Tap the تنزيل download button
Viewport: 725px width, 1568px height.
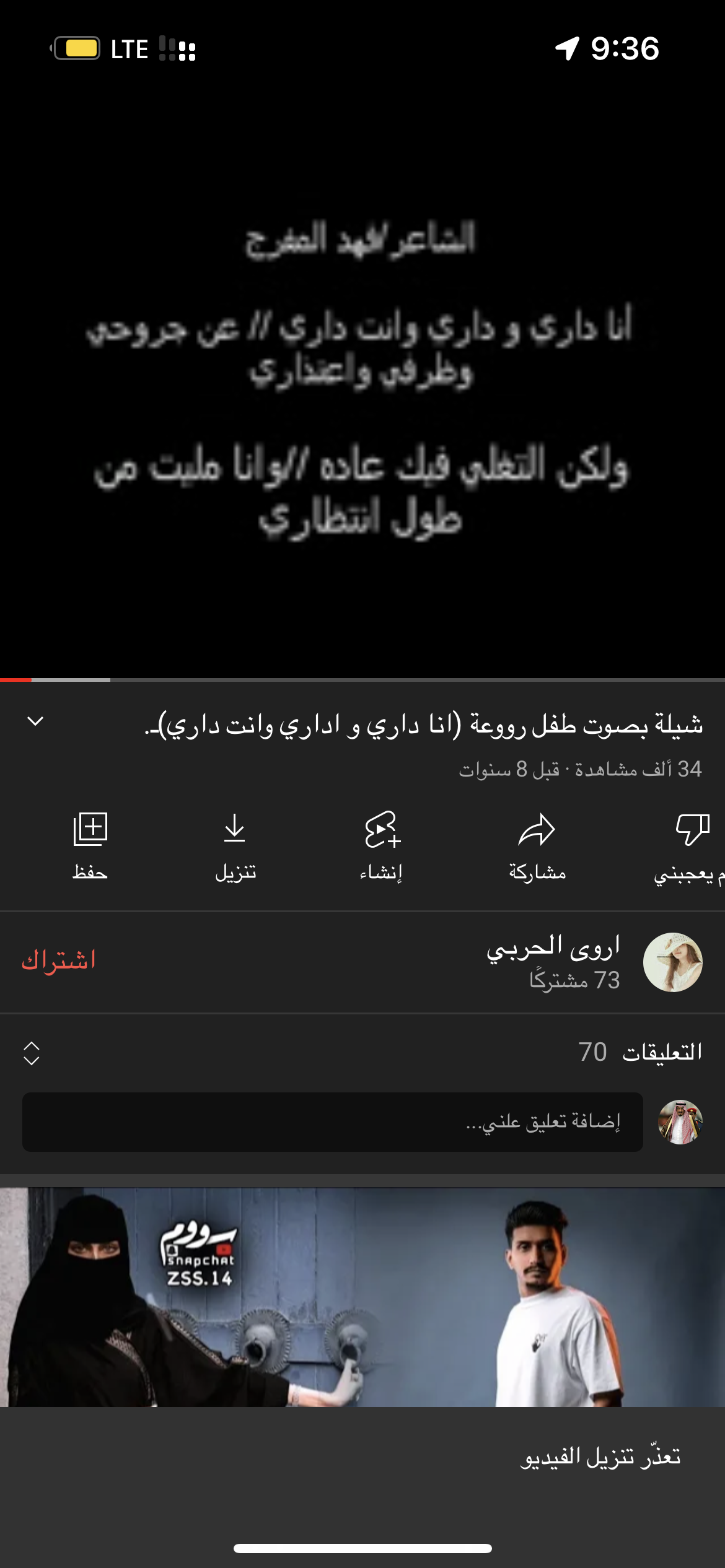pyautogui.click(x=235, y=846)
